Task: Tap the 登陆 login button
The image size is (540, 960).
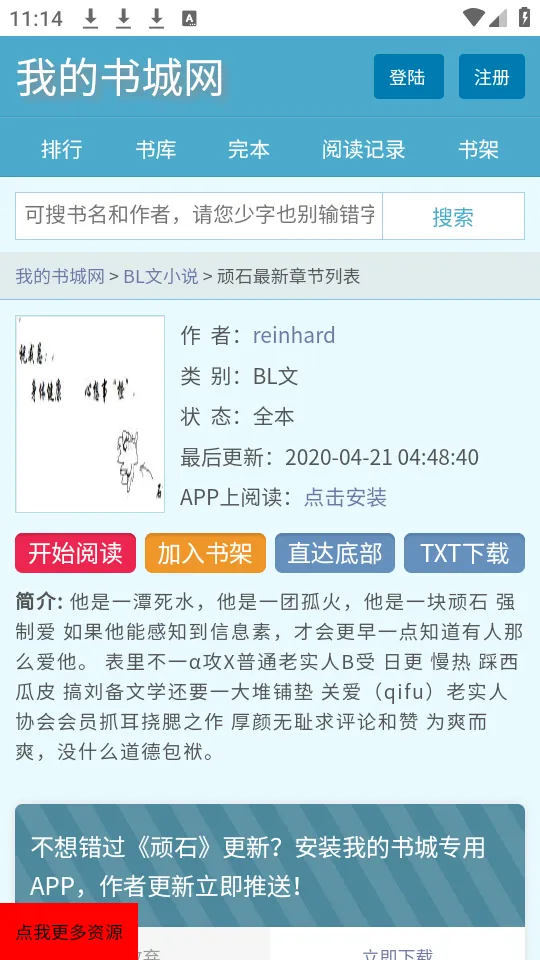Action: [408, 77]
